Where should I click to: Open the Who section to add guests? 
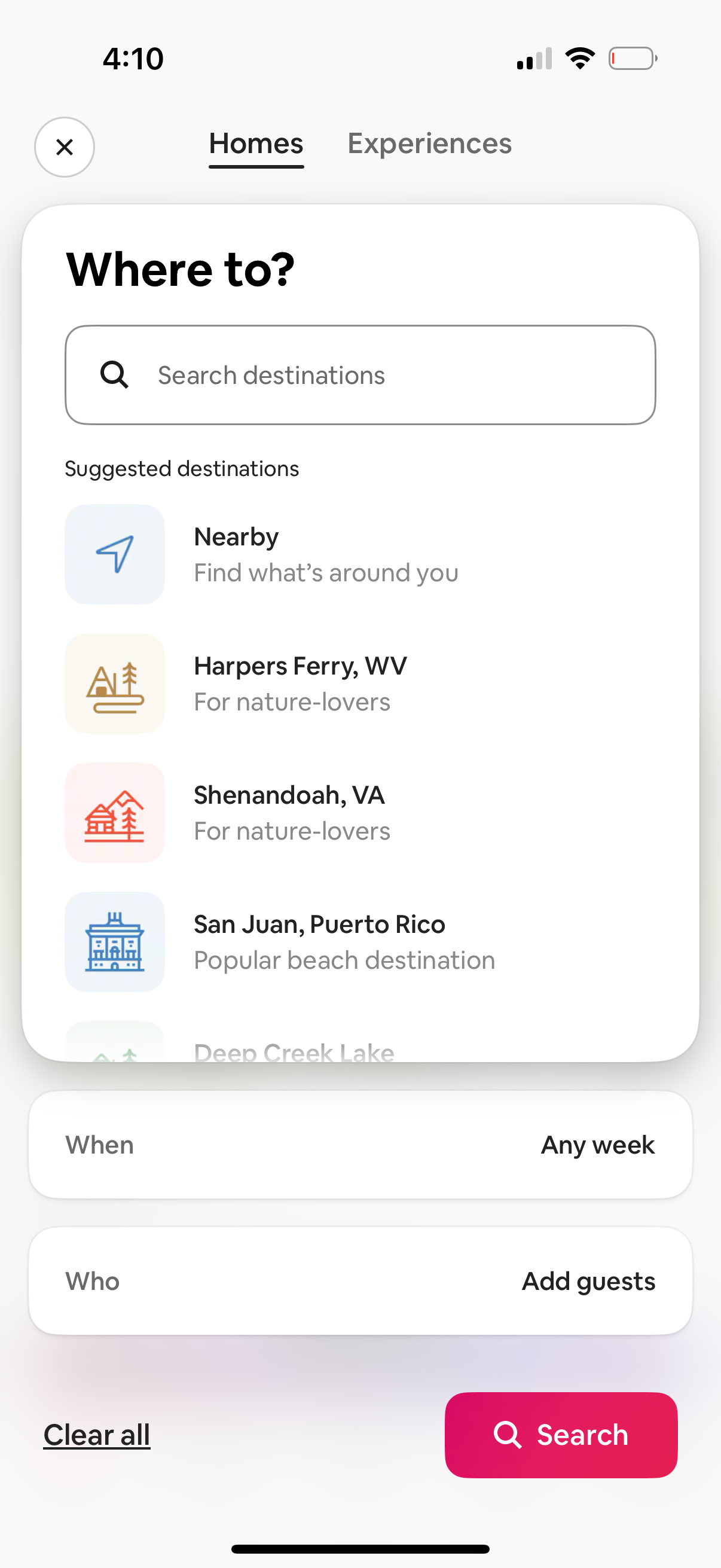pos(360,1281)
